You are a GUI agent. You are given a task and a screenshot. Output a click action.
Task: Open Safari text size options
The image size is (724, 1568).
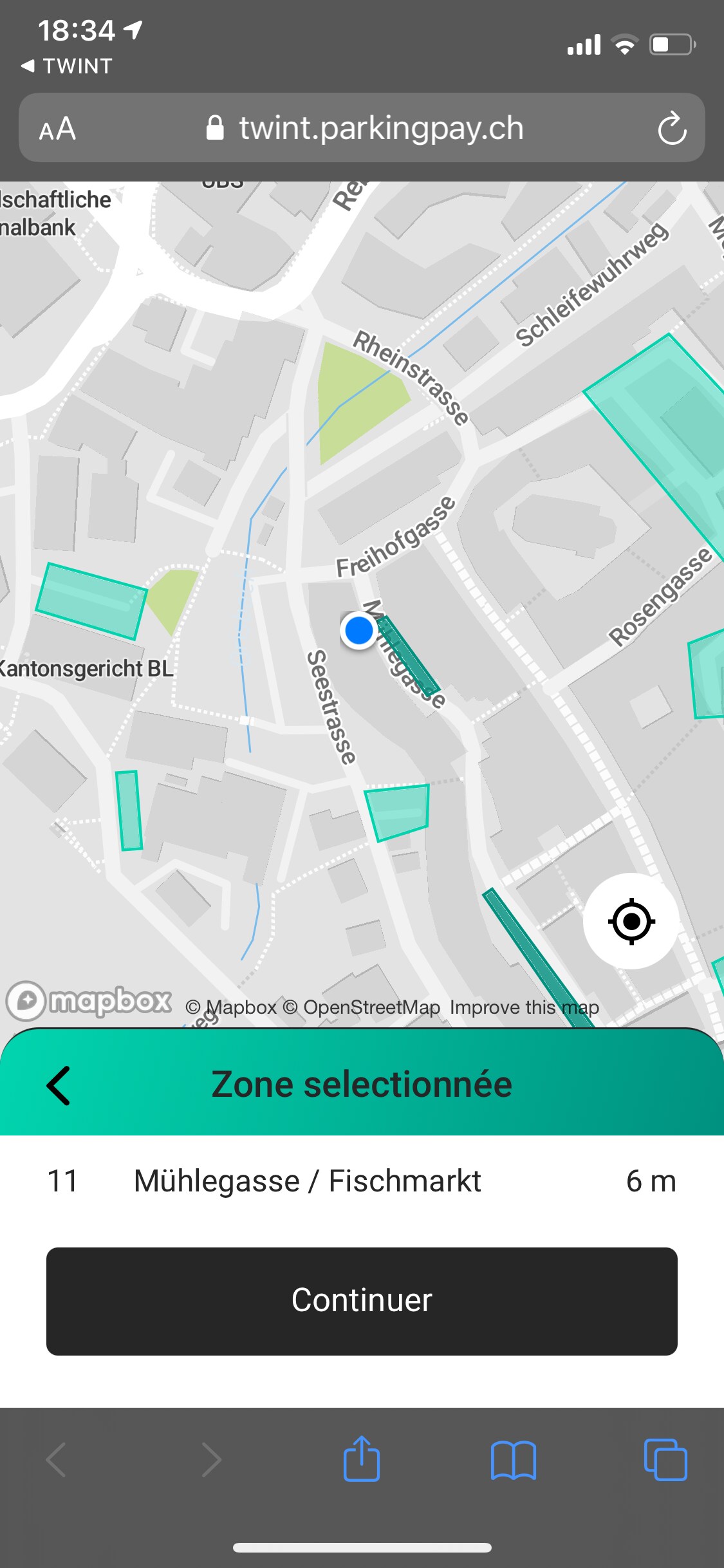[x=58, y=129]
